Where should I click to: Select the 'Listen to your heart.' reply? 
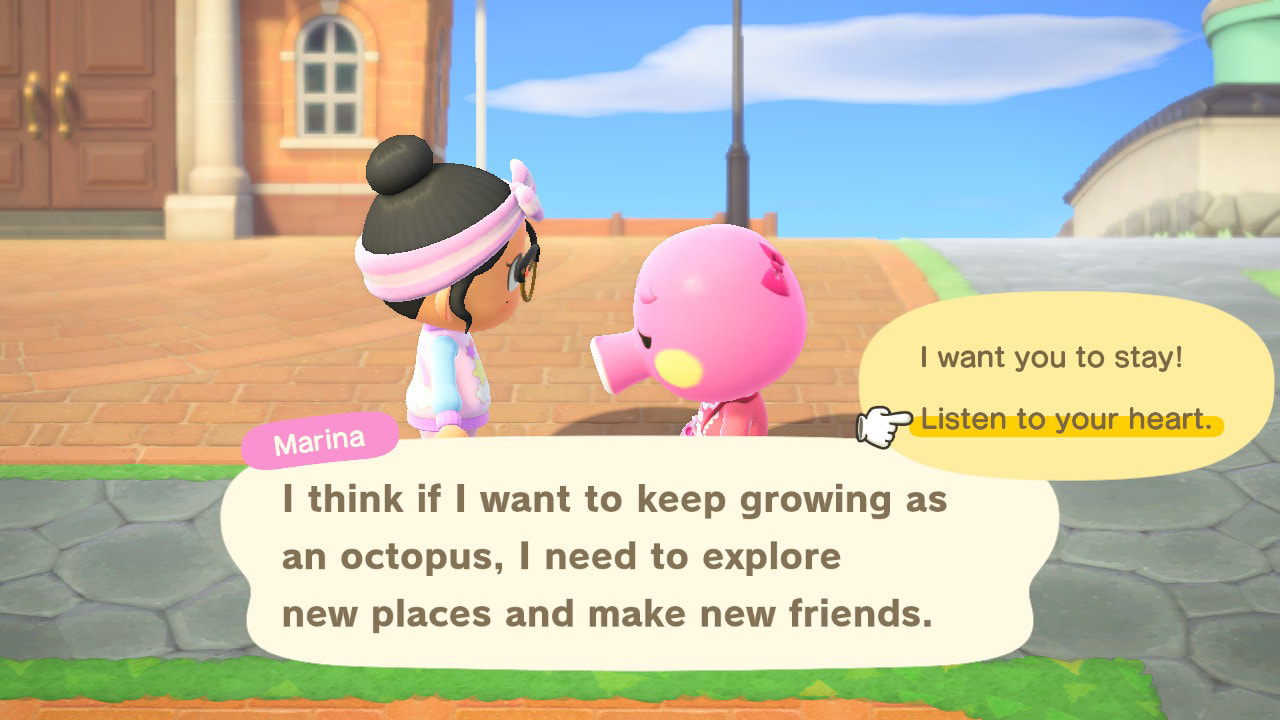click(1066, 421)
